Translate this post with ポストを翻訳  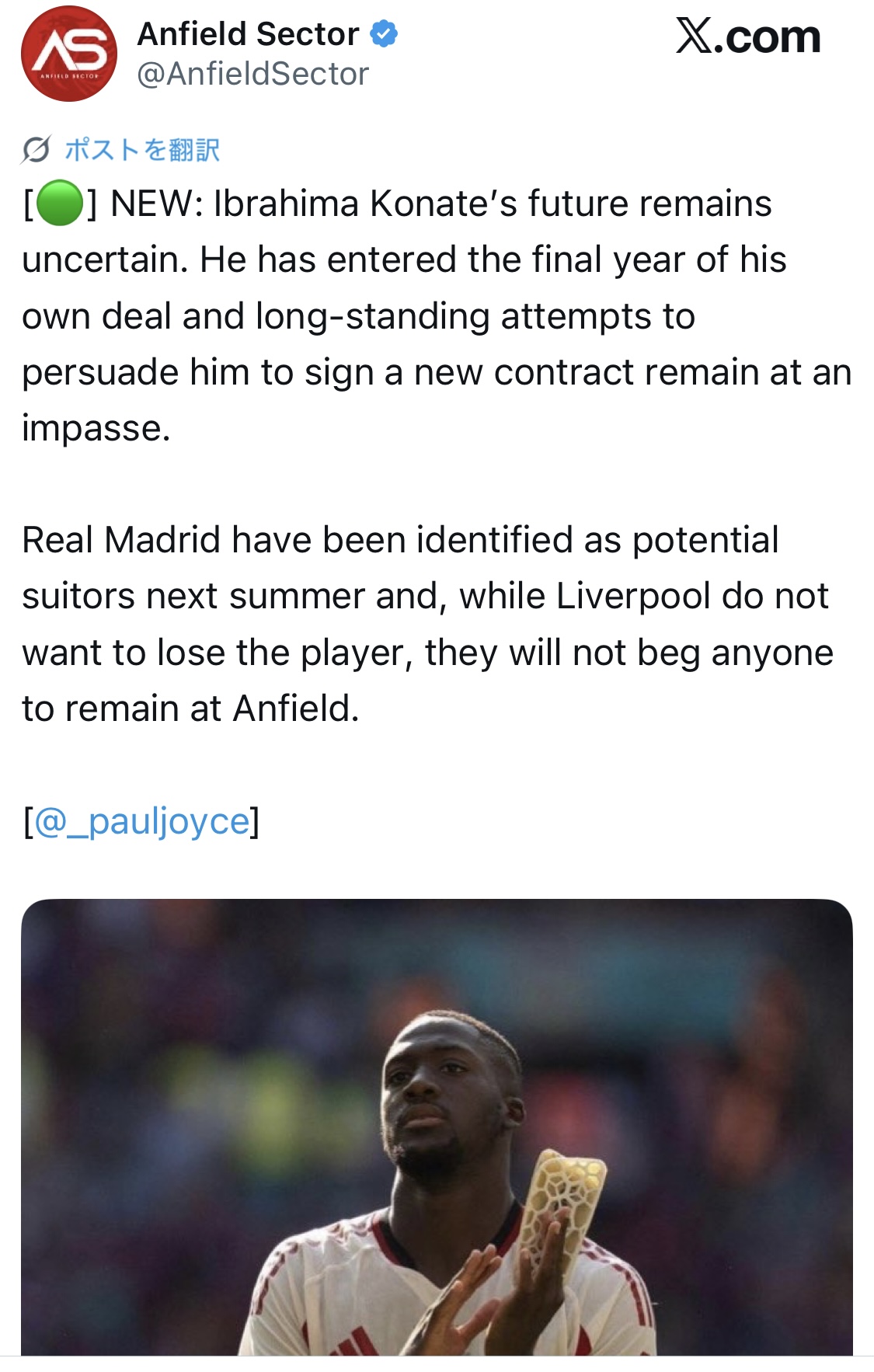(141, 149)
